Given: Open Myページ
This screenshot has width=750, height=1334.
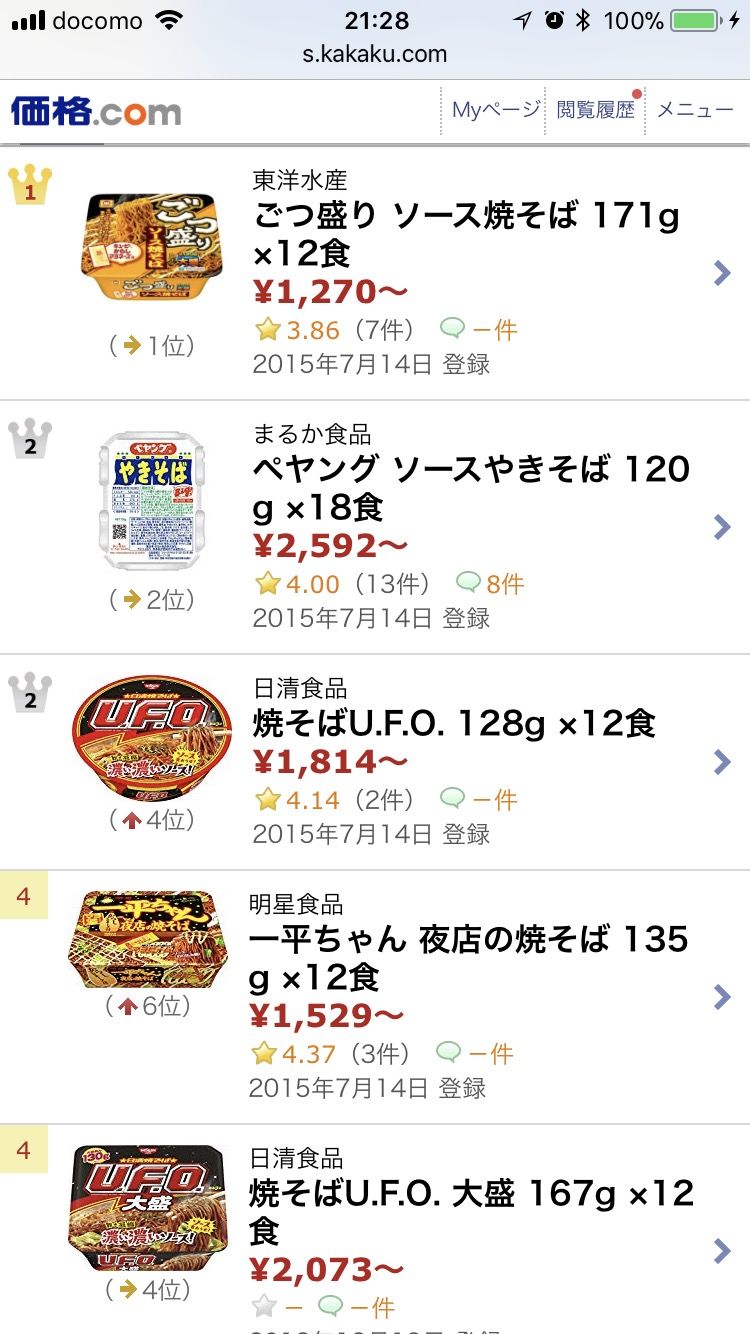Looking at the screenshot, I should [495, 110].
